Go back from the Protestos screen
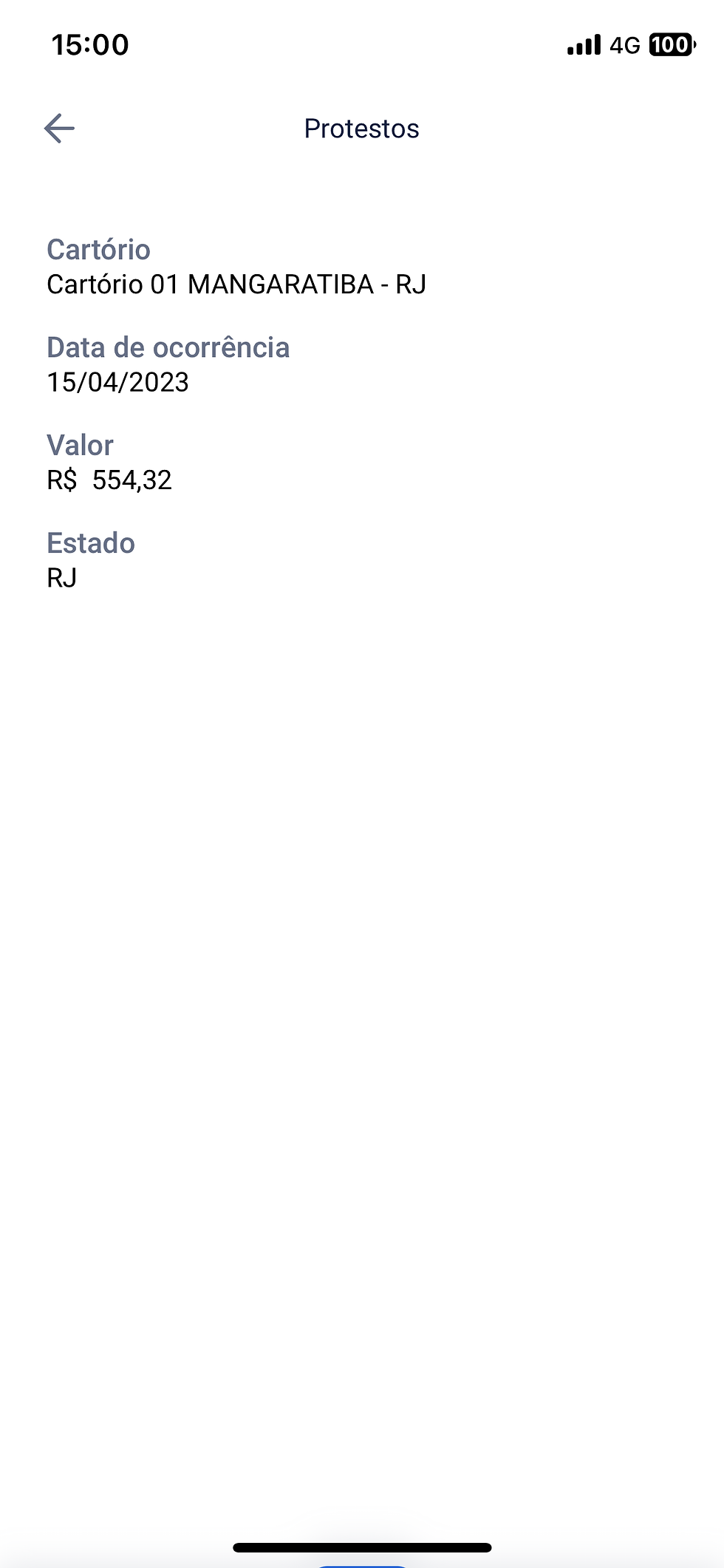Screen dimensions: 724x1568 click(x=59, y=129)
